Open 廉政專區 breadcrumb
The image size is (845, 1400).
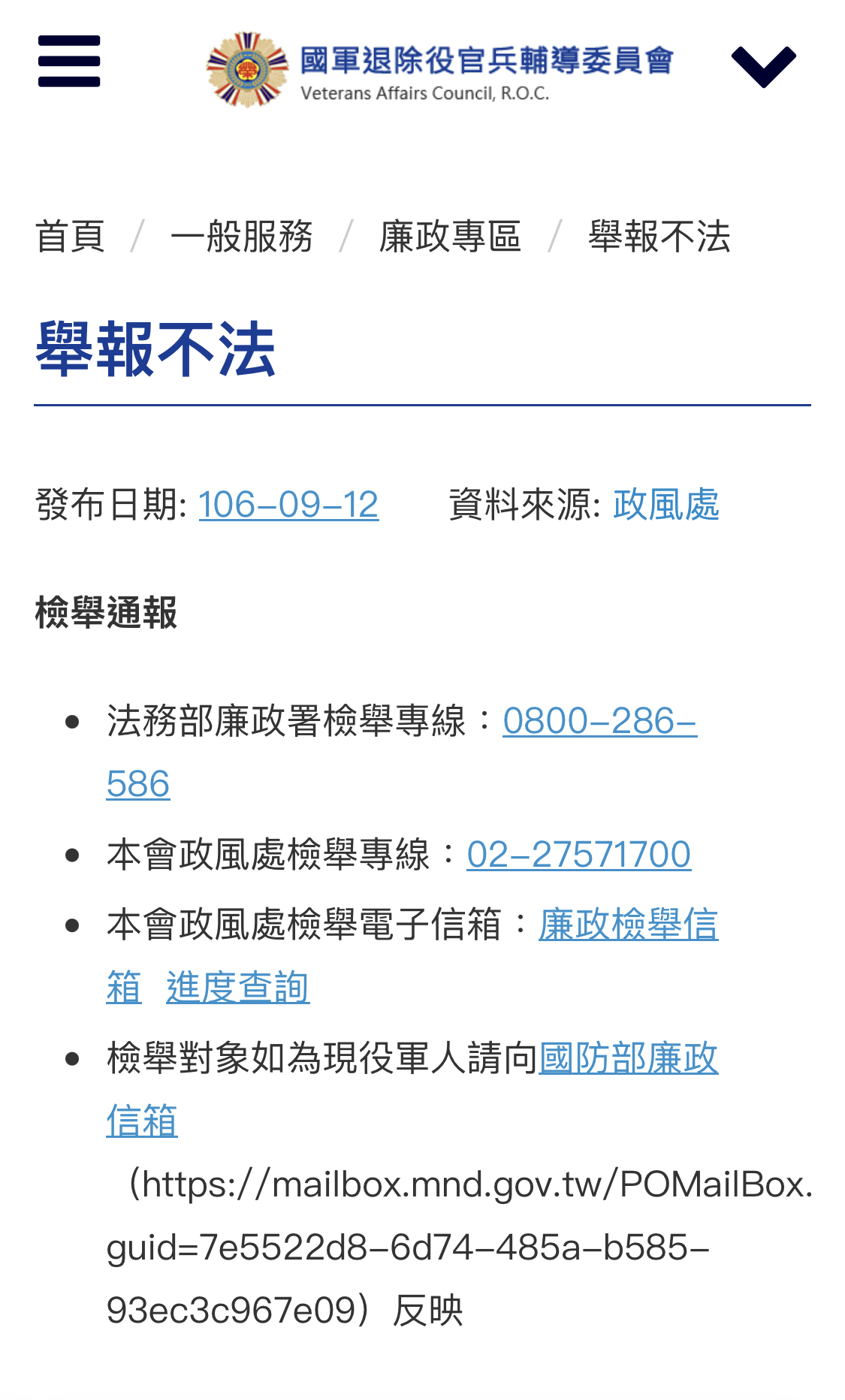(x=450, y=237)
